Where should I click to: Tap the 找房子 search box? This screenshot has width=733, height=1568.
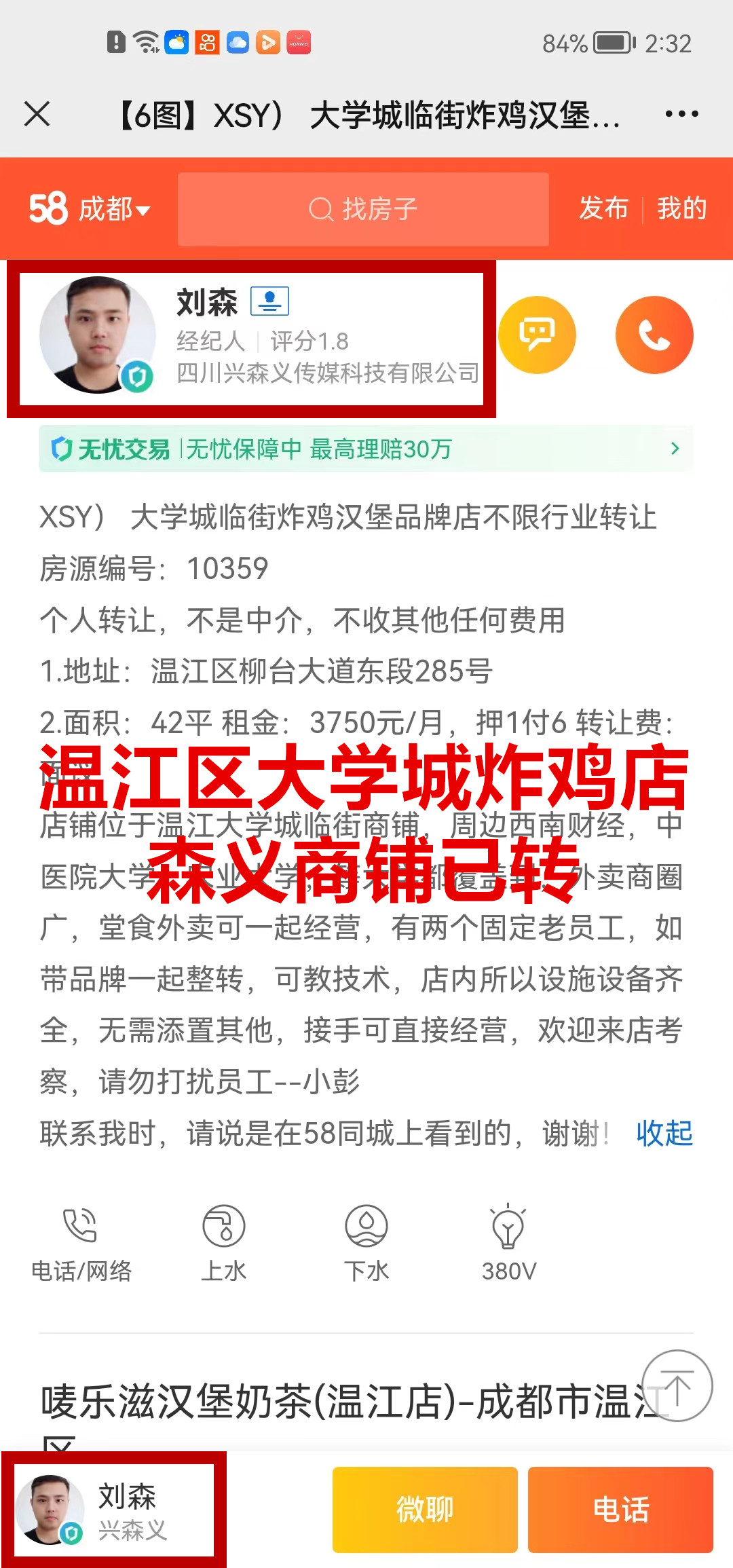[363, 209]
